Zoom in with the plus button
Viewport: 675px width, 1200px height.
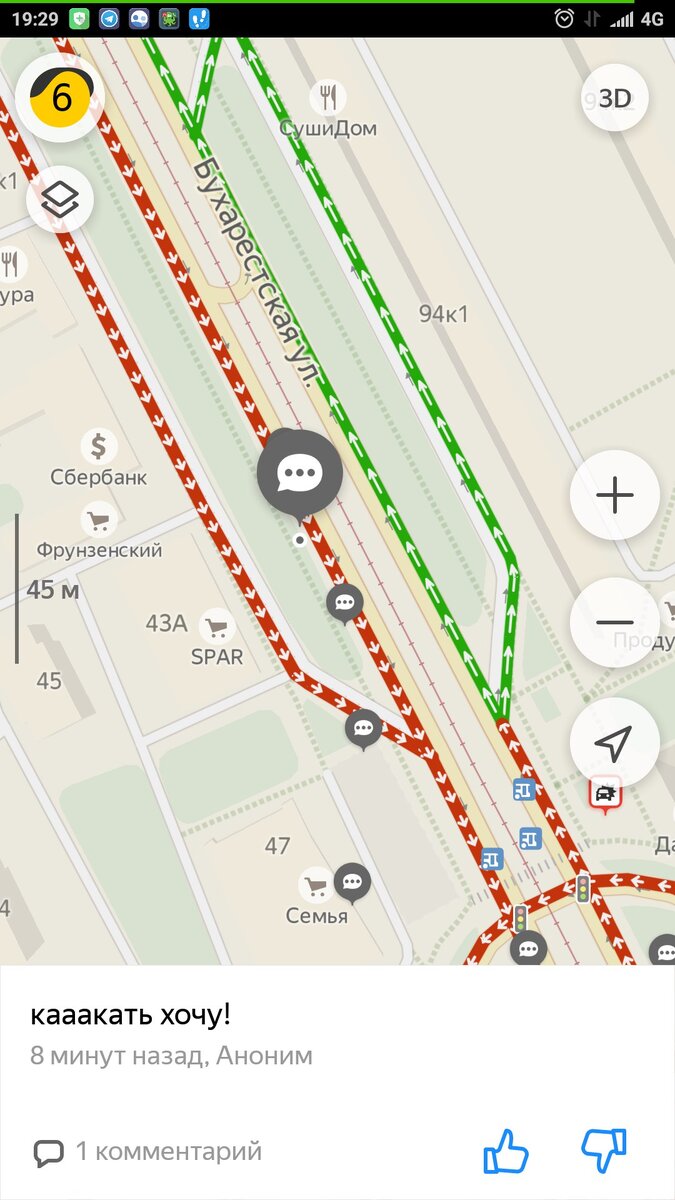point(614,495)
